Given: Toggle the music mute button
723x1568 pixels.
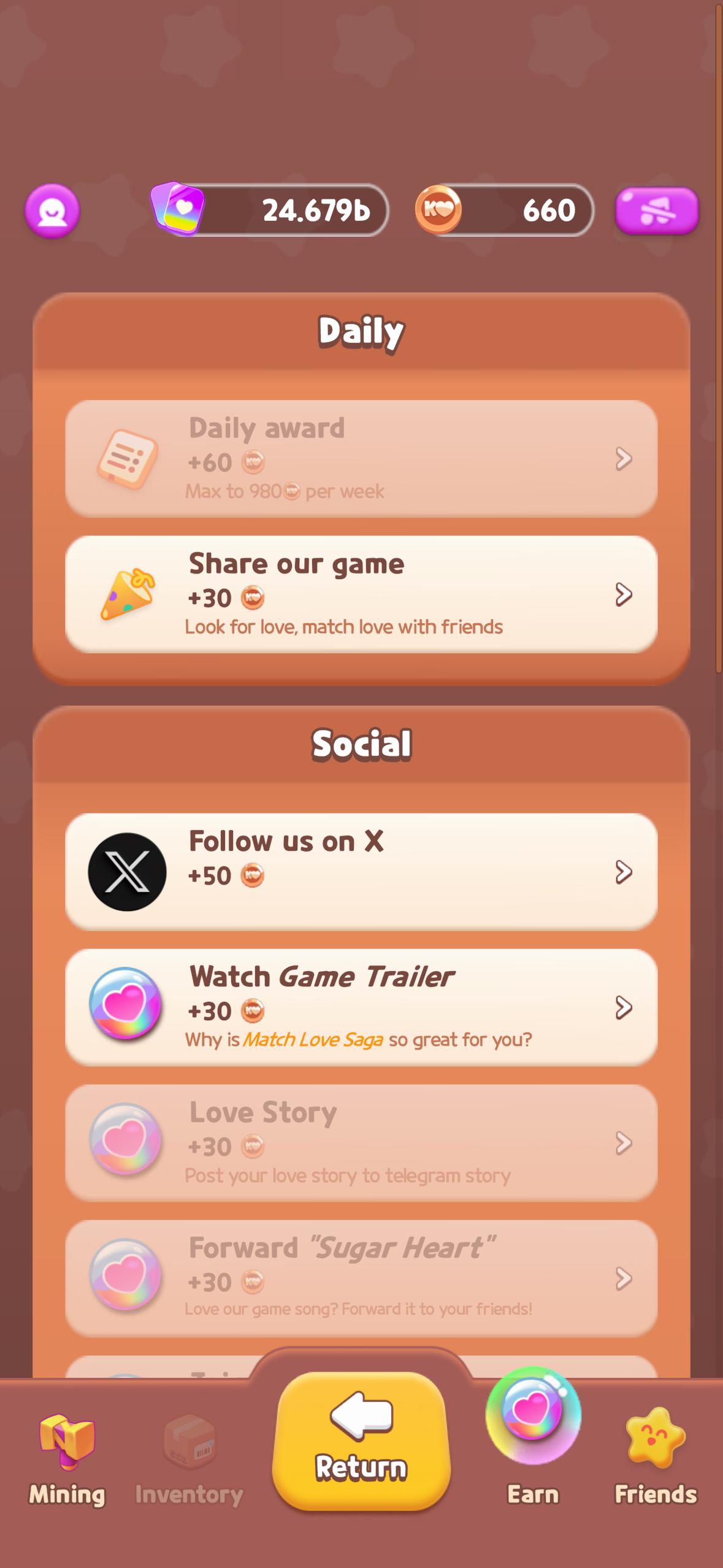Looking at the screenshot, I should (x=657, y=211).
